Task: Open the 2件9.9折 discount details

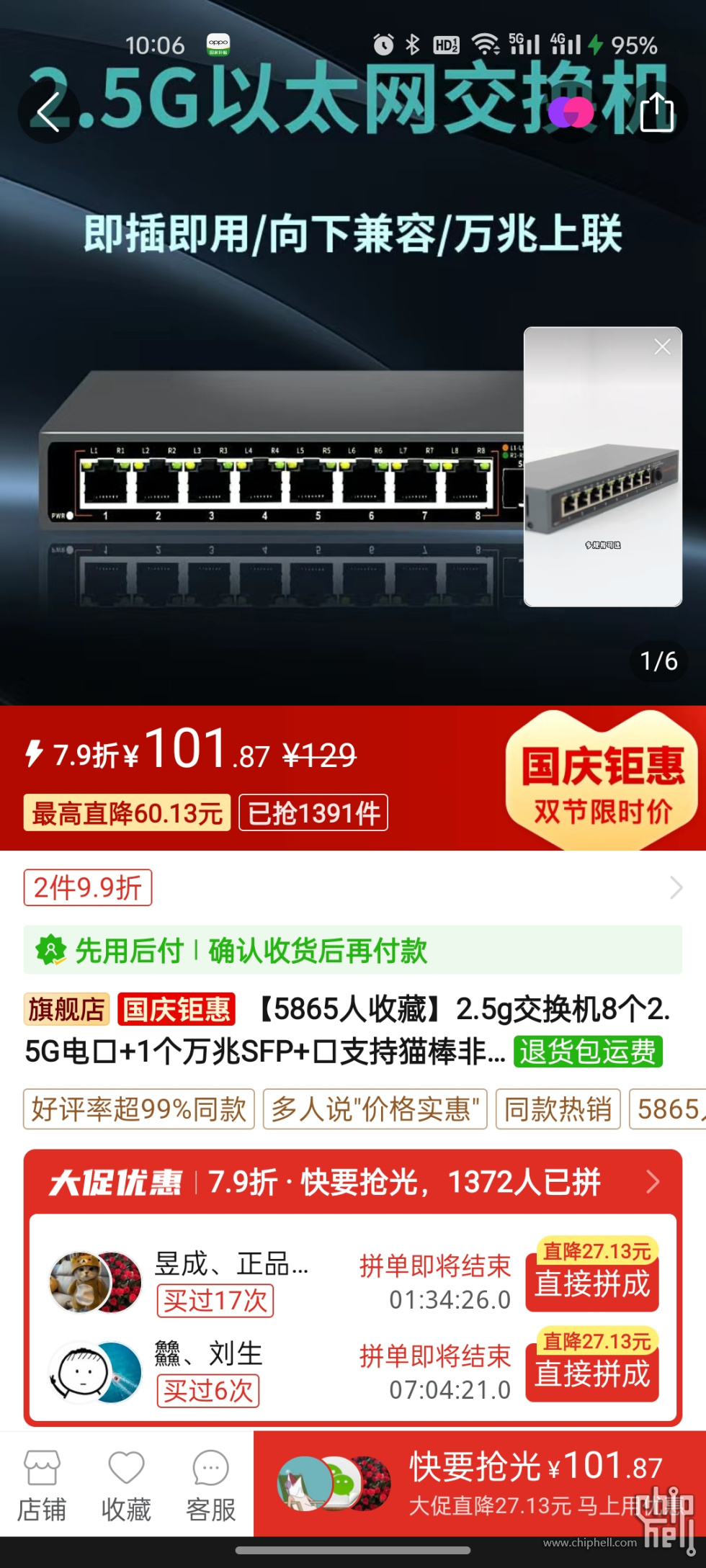Action: point(352,887)
